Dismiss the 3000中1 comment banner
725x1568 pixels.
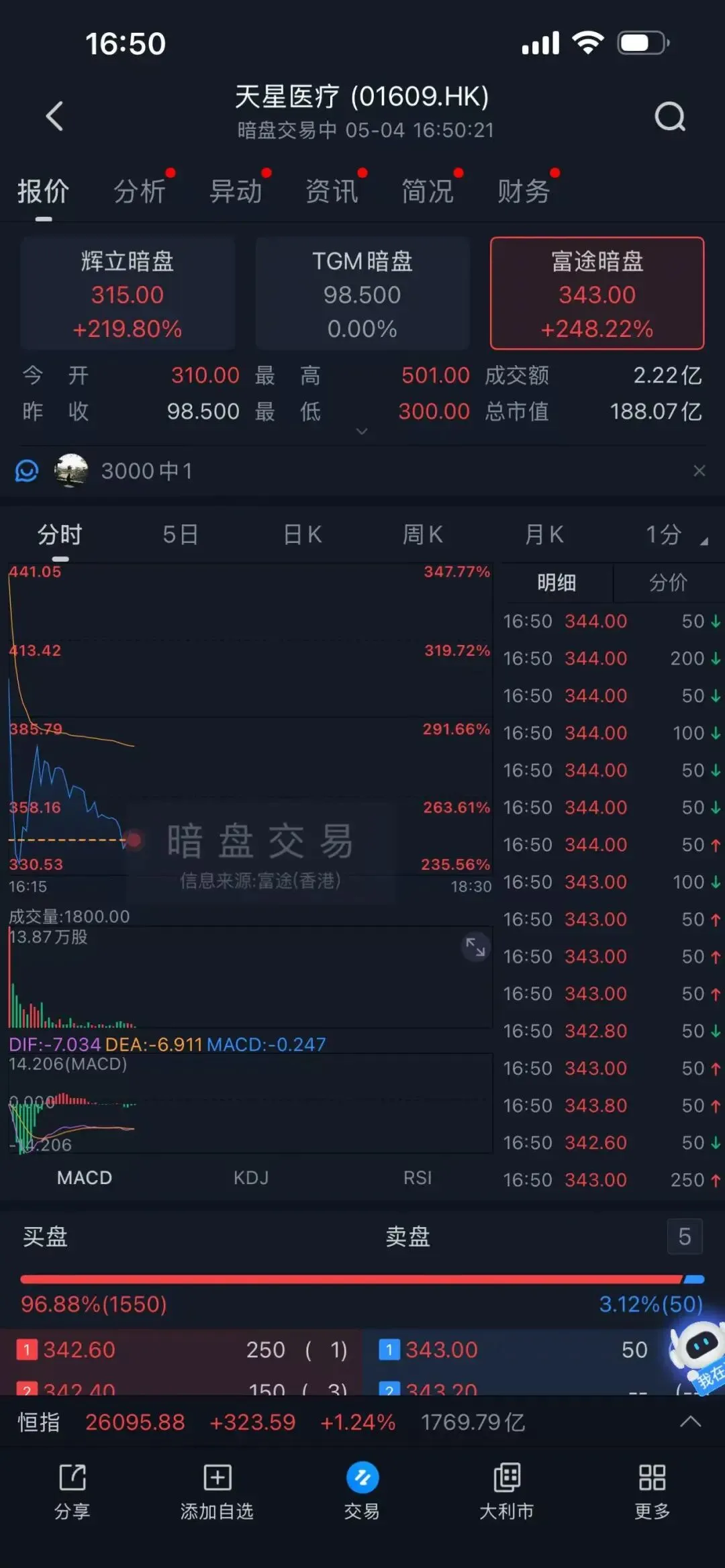(x=699, y=471)
